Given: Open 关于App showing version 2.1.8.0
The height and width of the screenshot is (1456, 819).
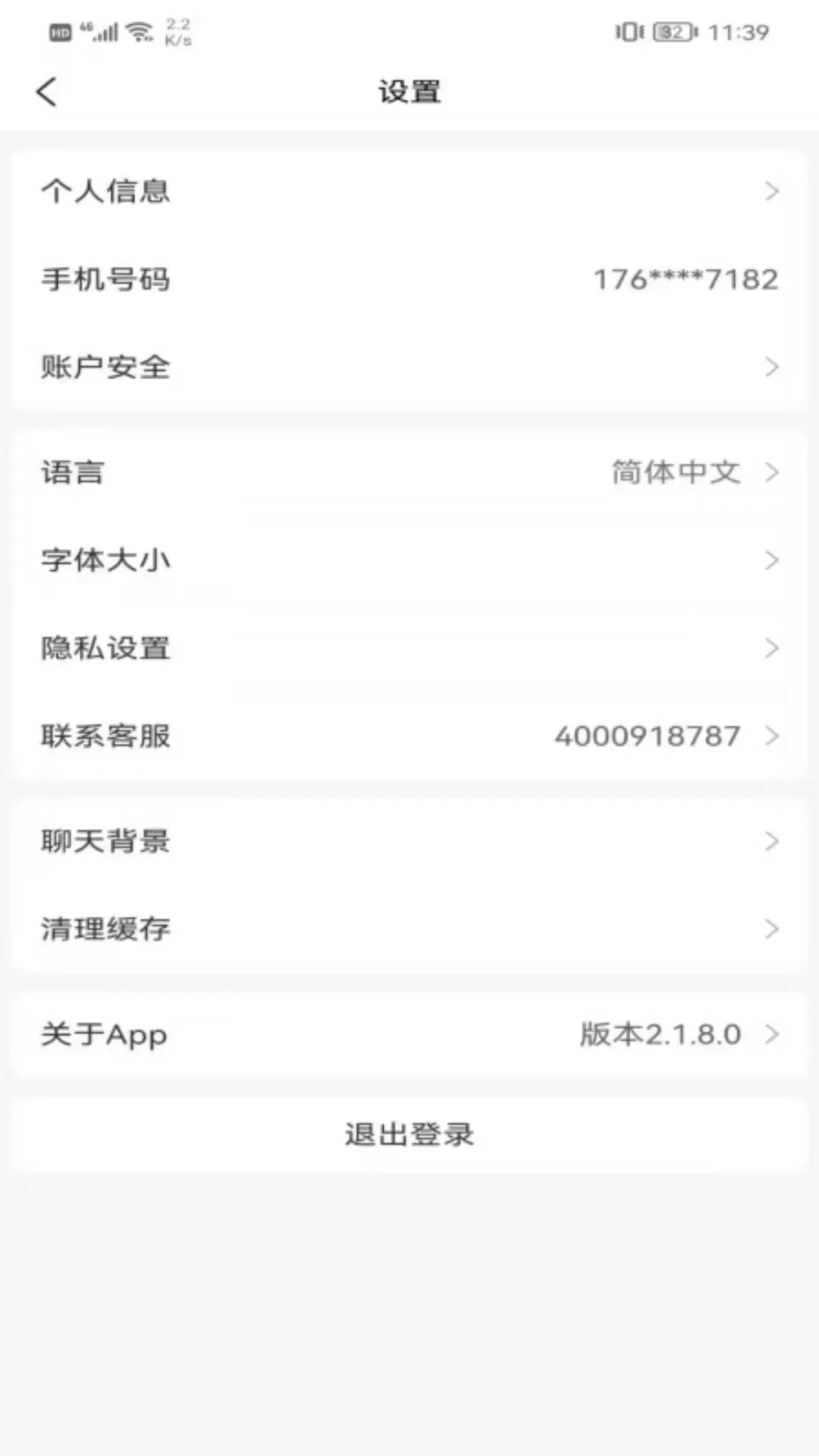Looking at the screenshot, I should pyautogui.click(x=103, y=1034).
